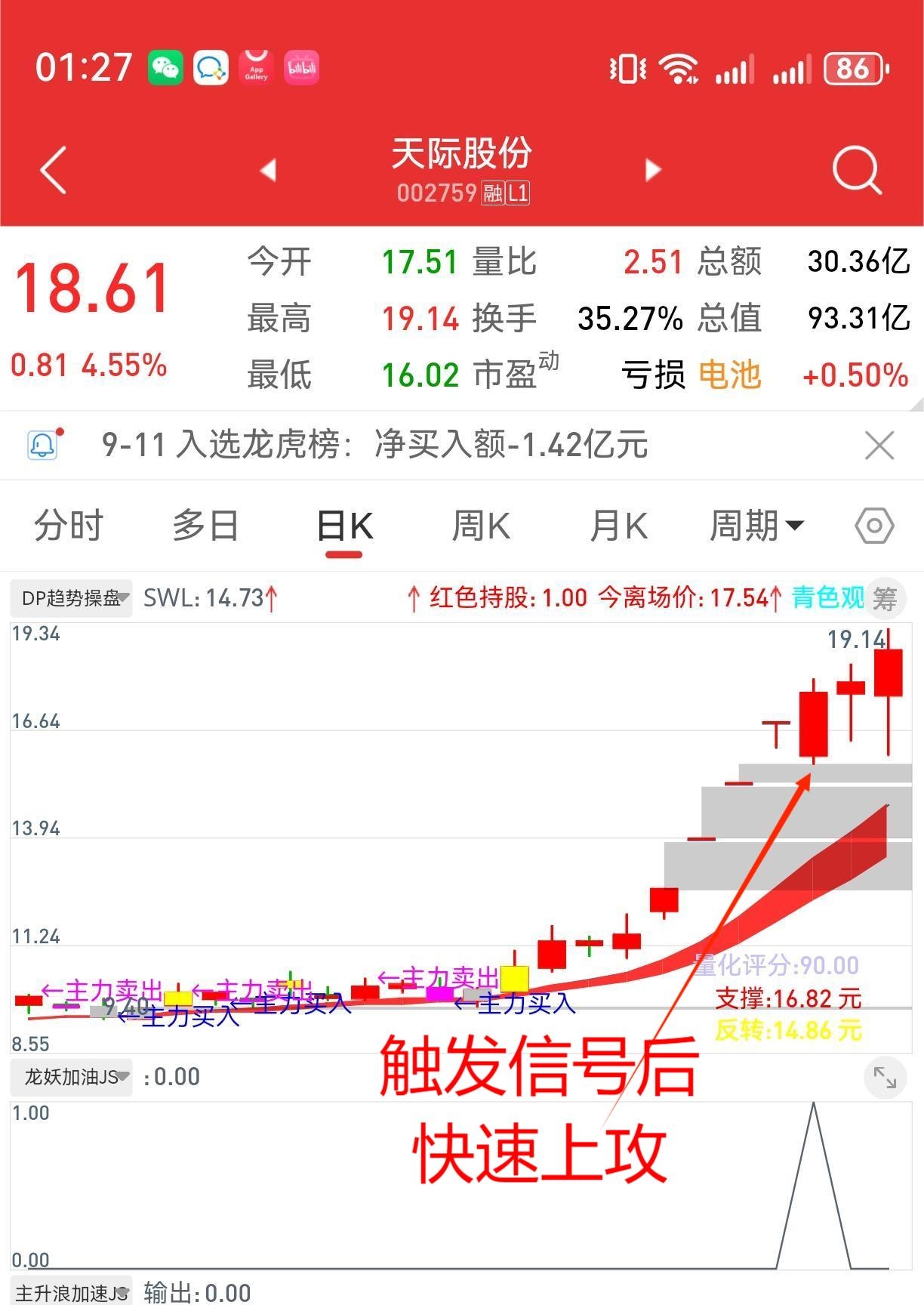Switch to the next stock arrow

(x=653, y=171)
